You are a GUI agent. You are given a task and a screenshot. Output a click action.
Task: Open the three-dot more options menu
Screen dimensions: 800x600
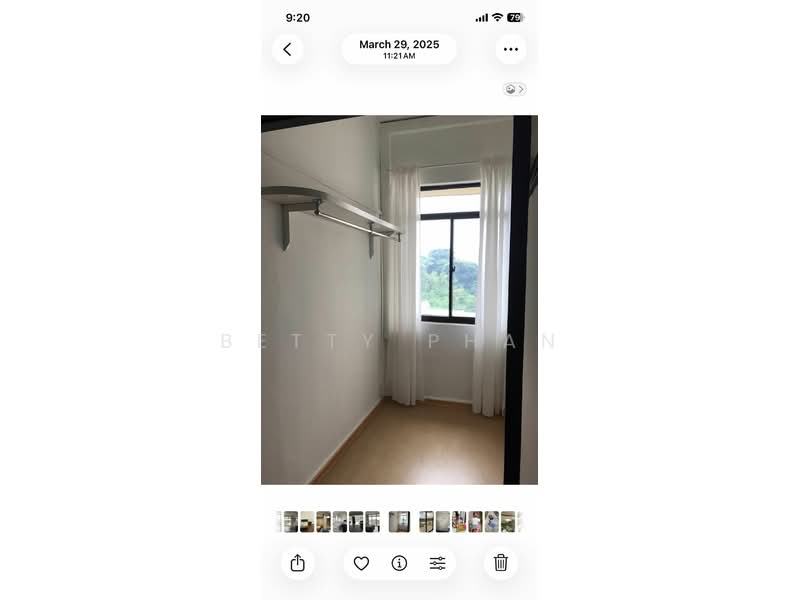pos(511,49)
